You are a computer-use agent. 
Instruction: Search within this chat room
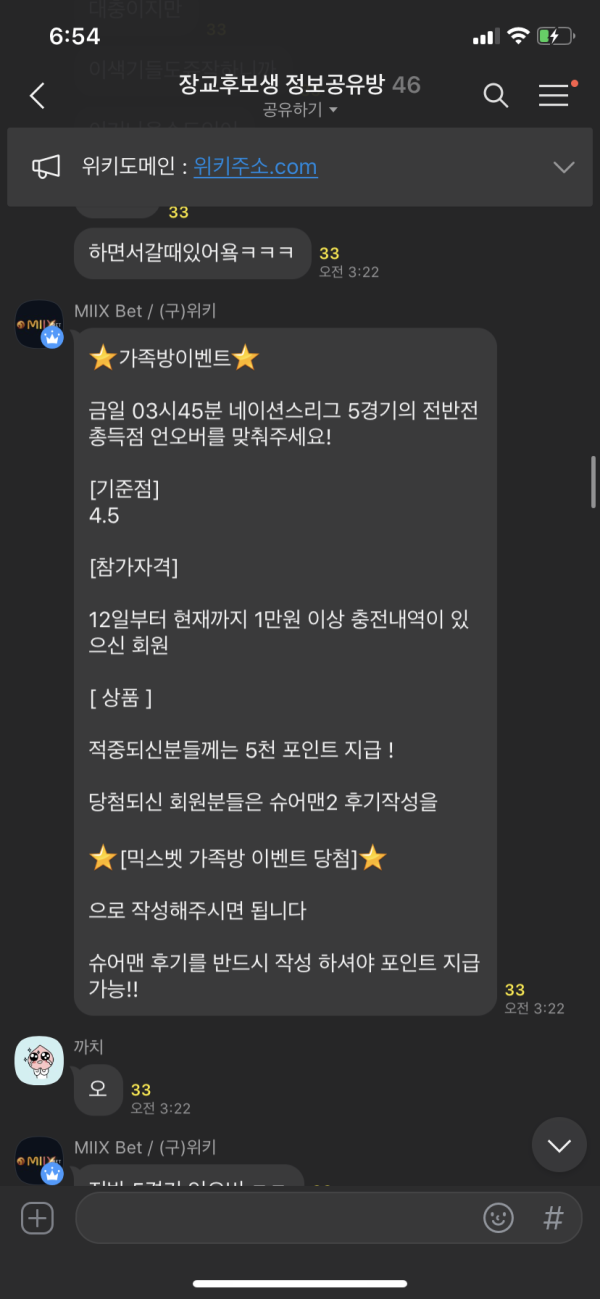point(496,95)
